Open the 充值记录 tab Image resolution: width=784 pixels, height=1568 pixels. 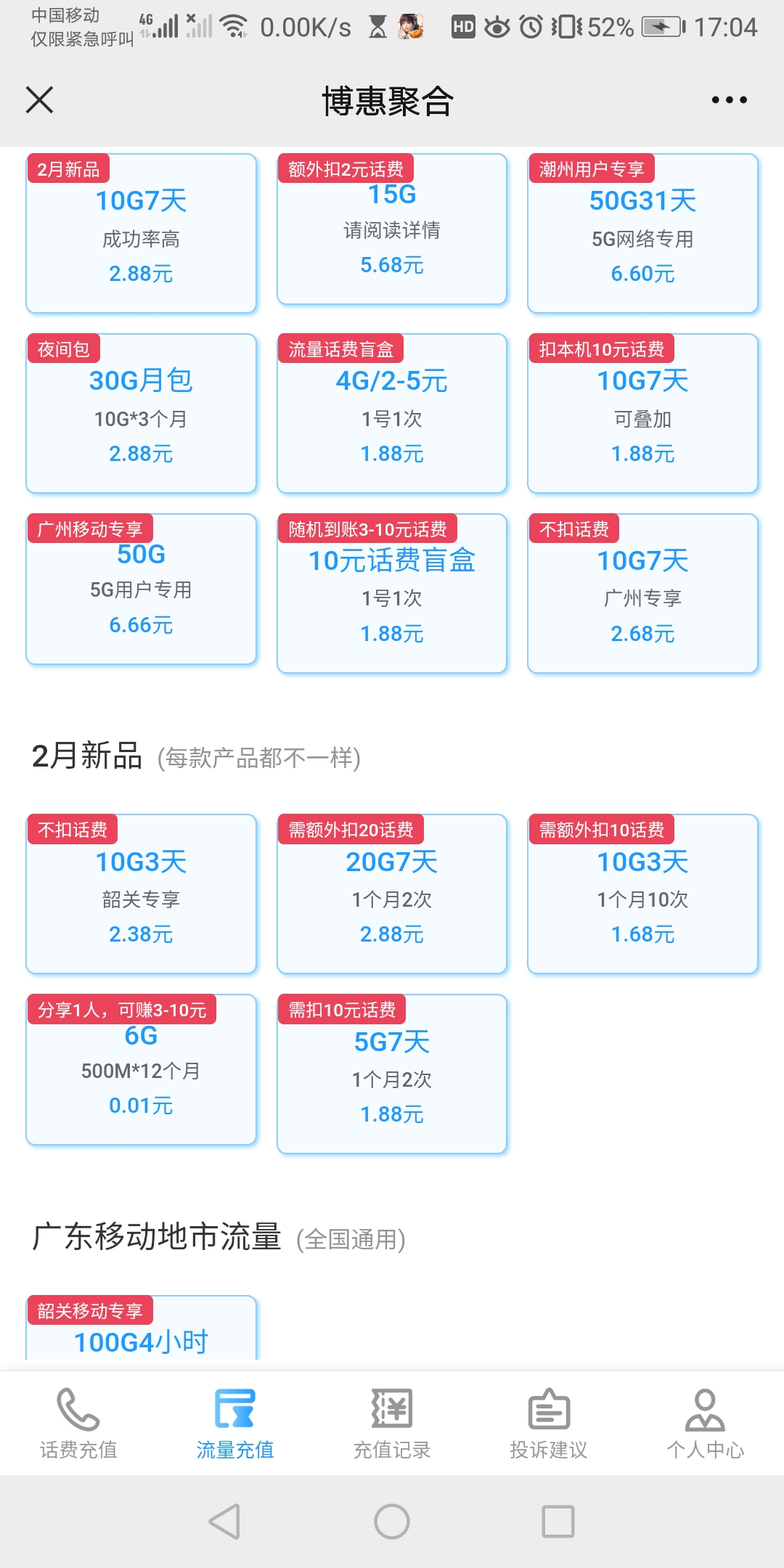pyautogui.click(x=392, y=1424)
